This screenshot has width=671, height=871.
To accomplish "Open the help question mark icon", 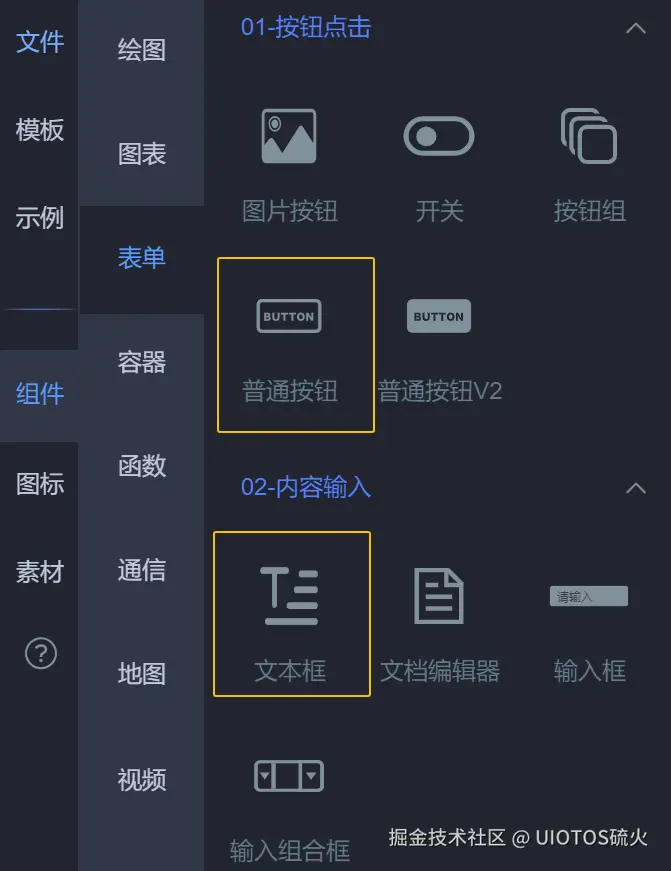I will pyautogui.click(x=41, y=654).
